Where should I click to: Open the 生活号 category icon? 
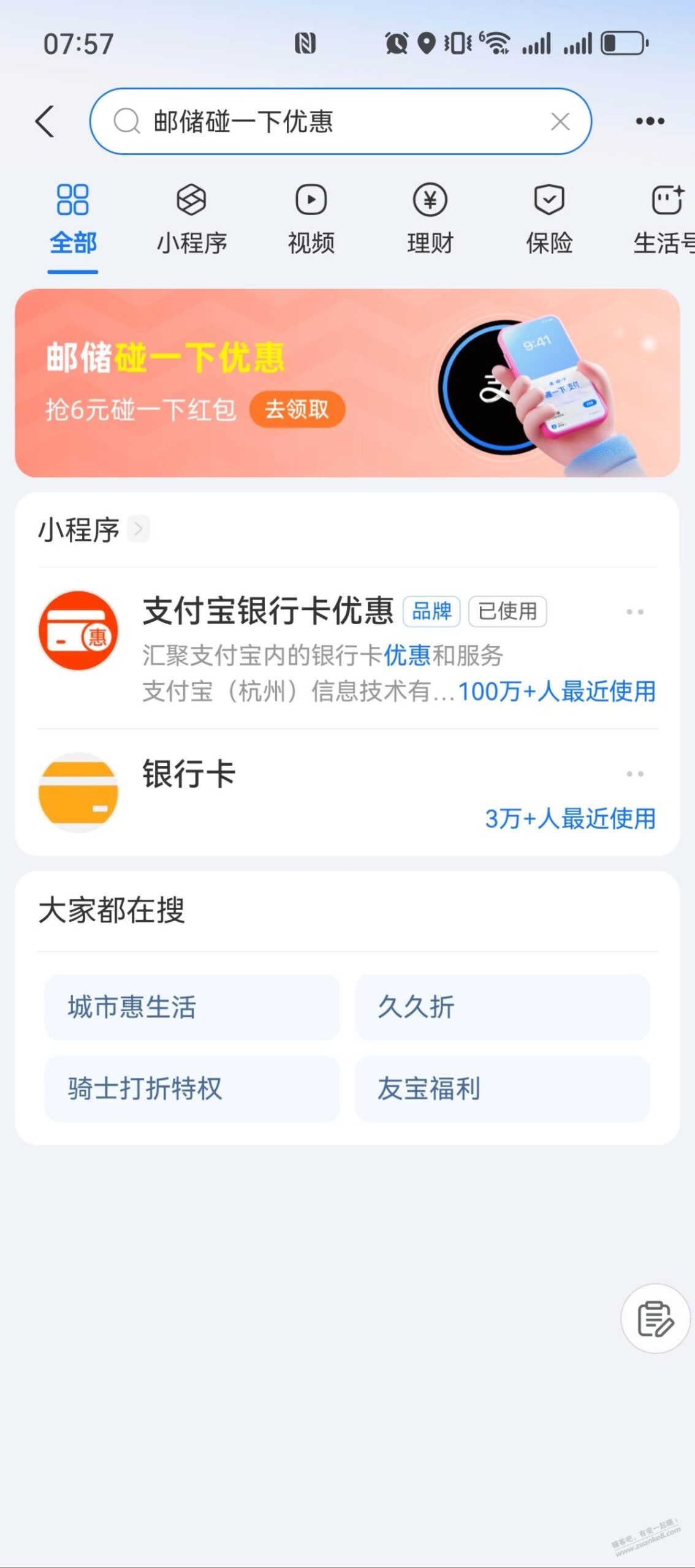(x=668, y=200)
